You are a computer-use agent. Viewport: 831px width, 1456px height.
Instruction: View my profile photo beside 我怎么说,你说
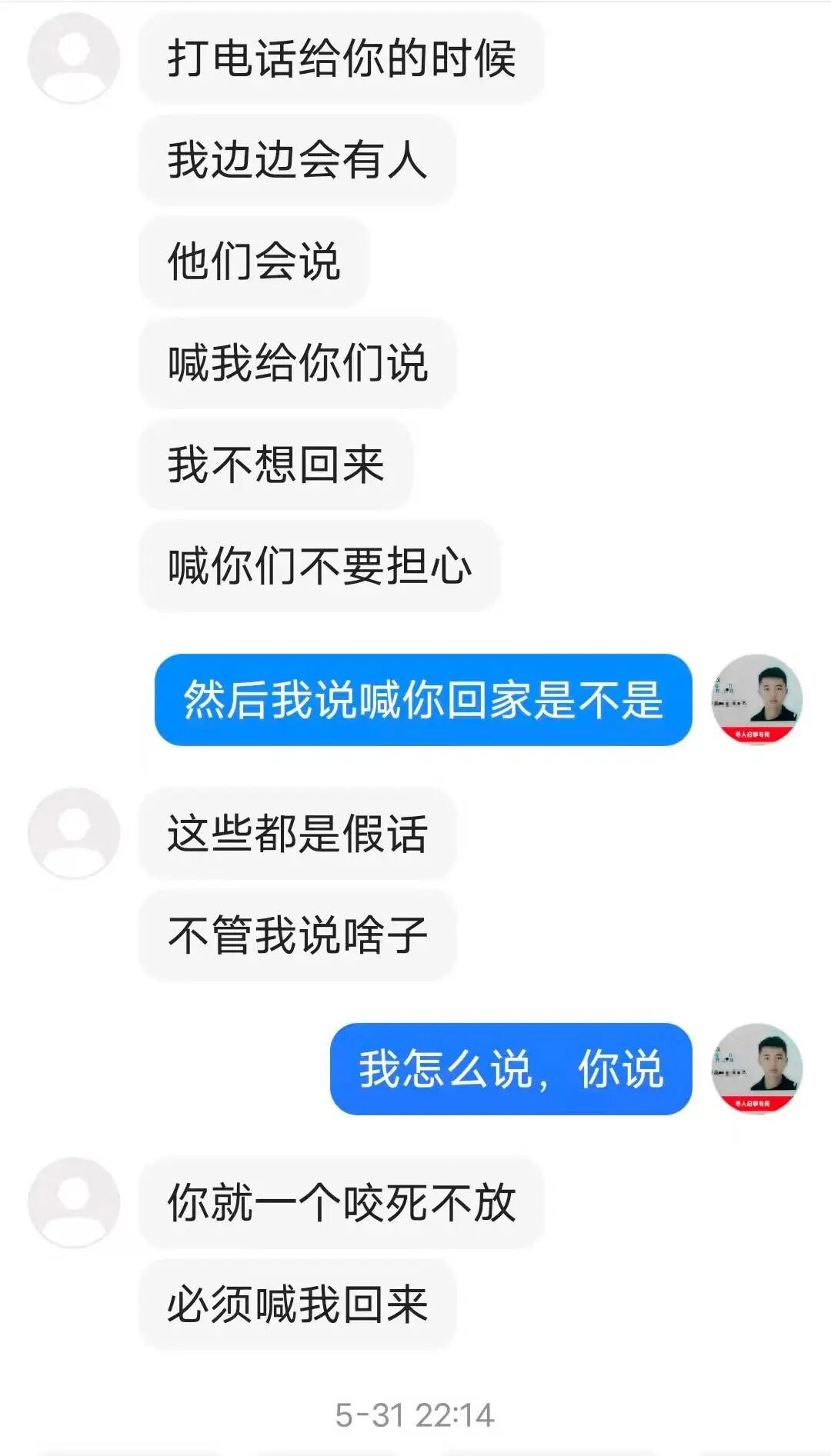click(757, 1068)
